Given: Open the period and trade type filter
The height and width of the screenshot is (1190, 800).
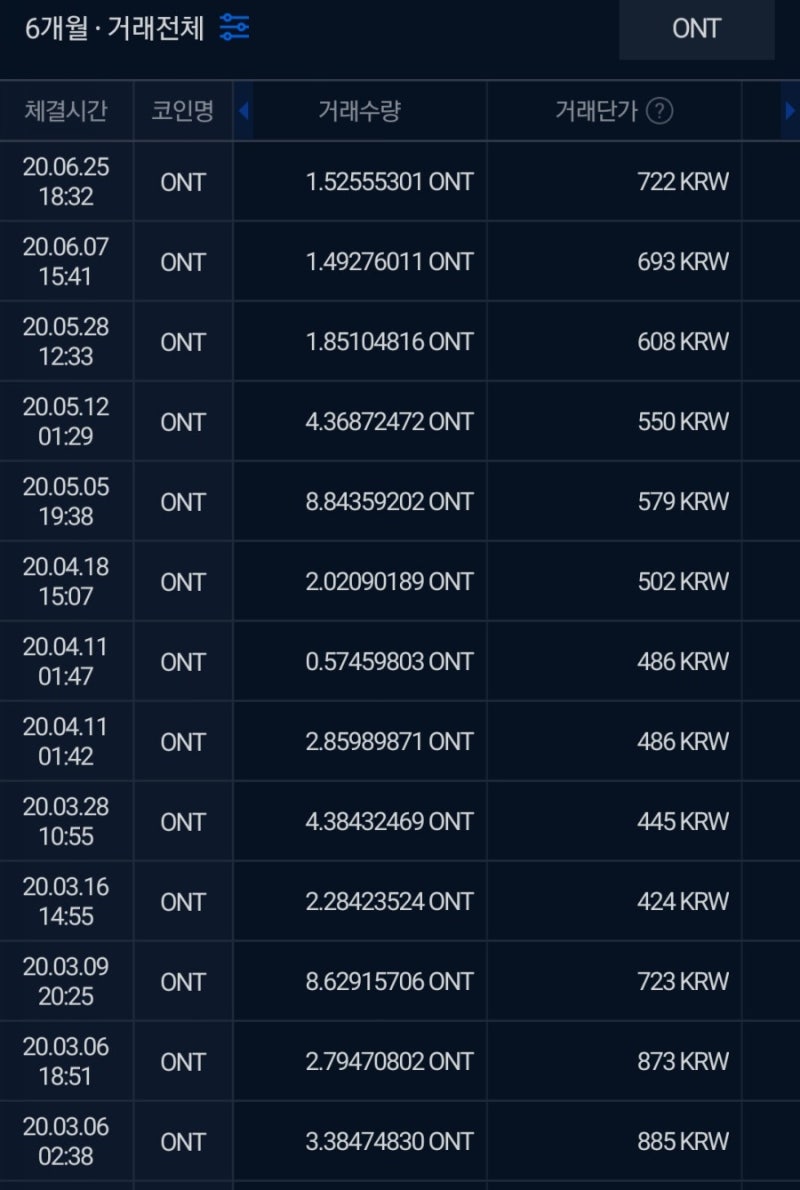Looking at the screenshot, I should (x=234, y=28).
